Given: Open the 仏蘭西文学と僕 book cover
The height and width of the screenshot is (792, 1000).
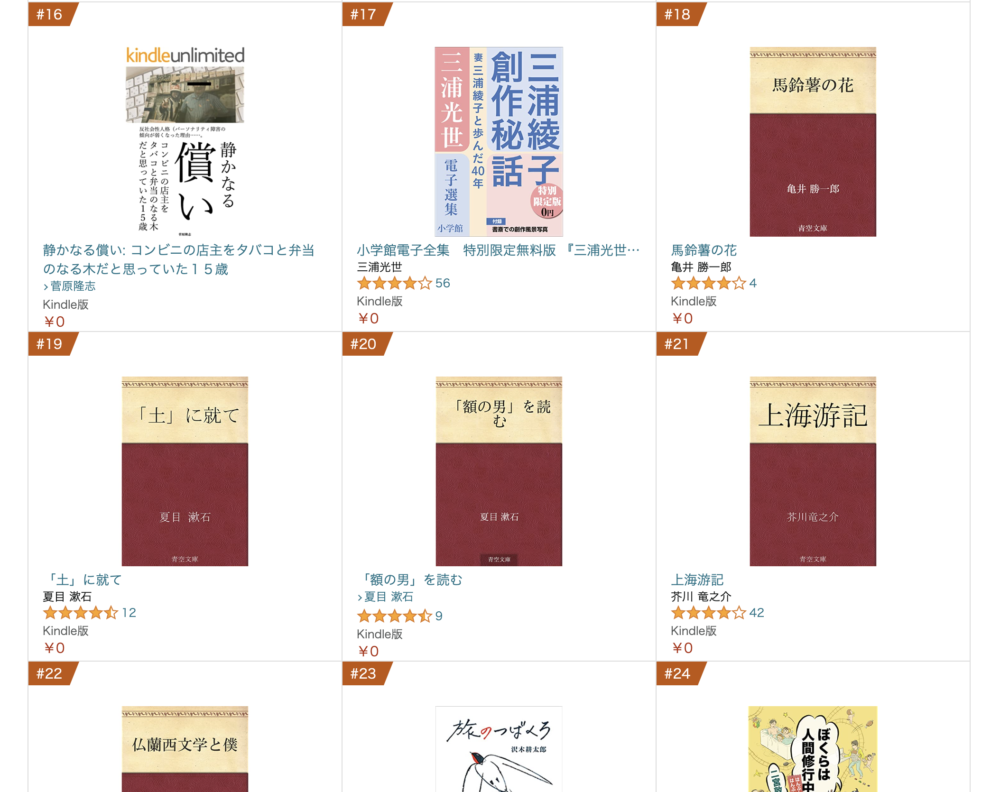Looking at the screenshot, I should [x=185, y=749].
